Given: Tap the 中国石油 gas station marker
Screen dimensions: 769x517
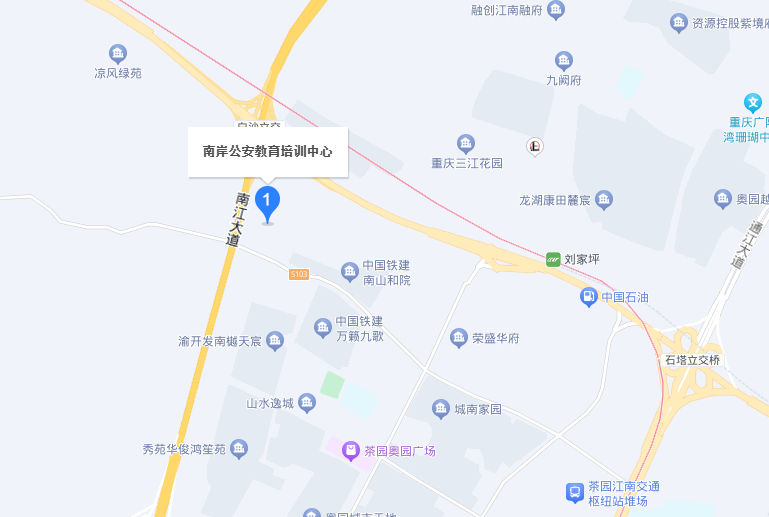Looking at the screenshot, I should (x=589, y=296).
